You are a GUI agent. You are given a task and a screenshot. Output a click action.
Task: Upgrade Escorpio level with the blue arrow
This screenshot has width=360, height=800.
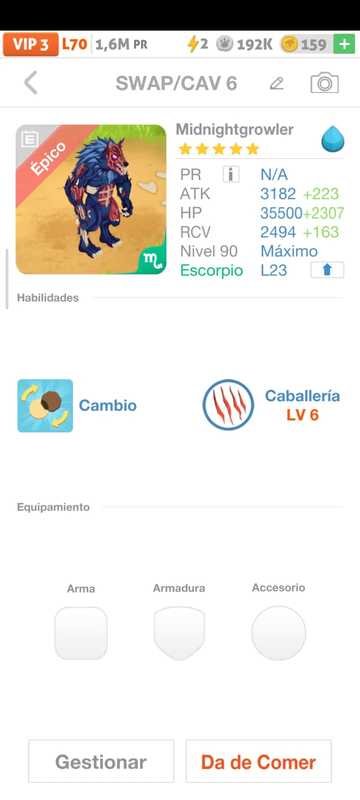point(327,270)
